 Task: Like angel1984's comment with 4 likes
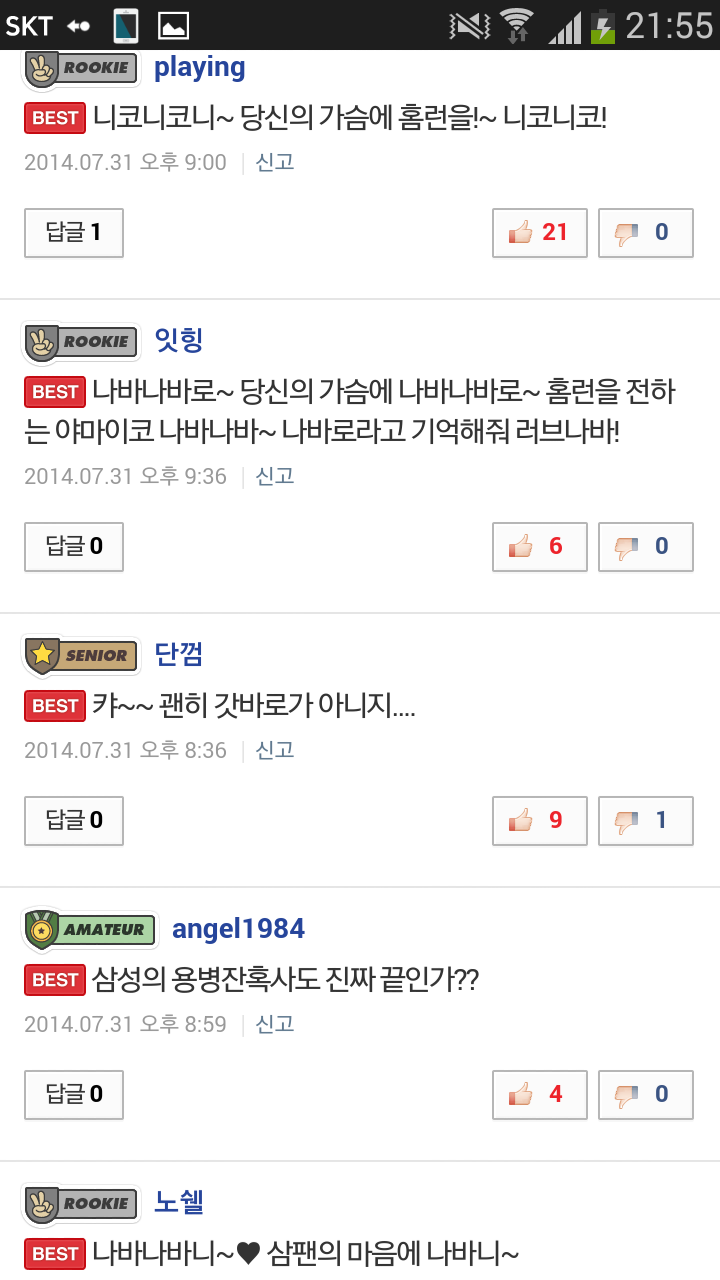[539, 1095]
